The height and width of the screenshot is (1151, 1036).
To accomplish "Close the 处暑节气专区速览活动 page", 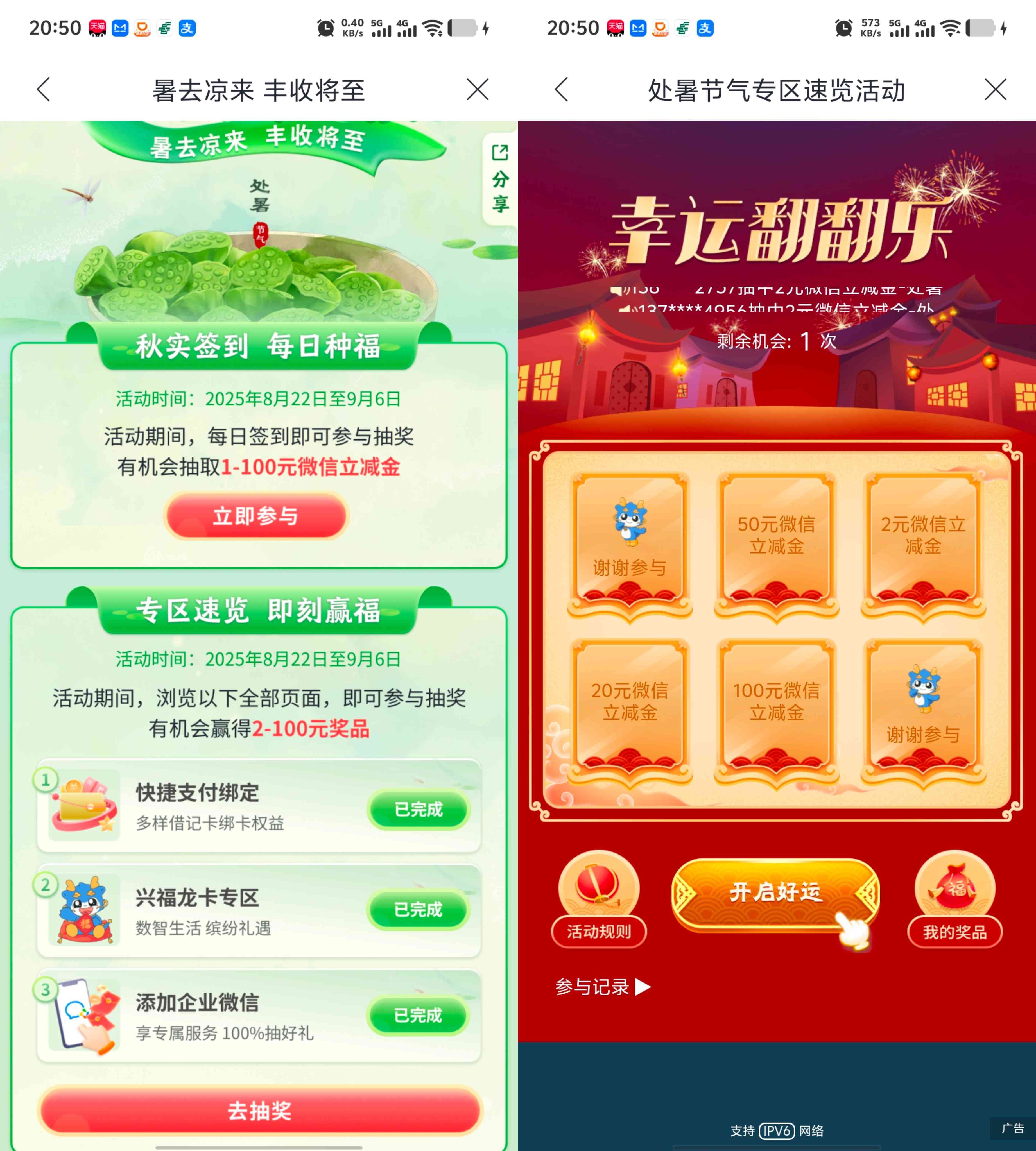I will click(995, 90).
